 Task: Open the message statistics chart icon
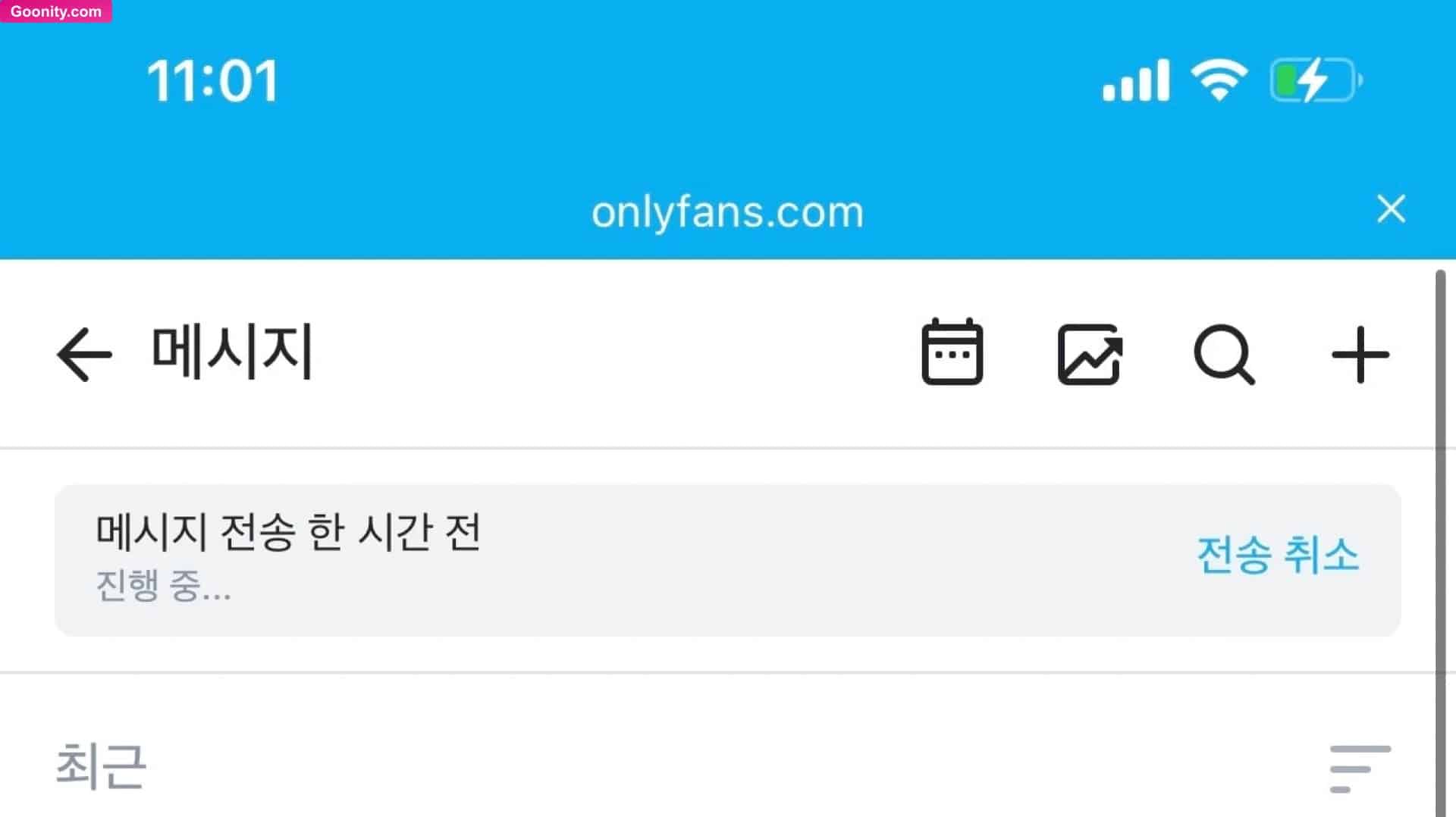(1089, 354)
